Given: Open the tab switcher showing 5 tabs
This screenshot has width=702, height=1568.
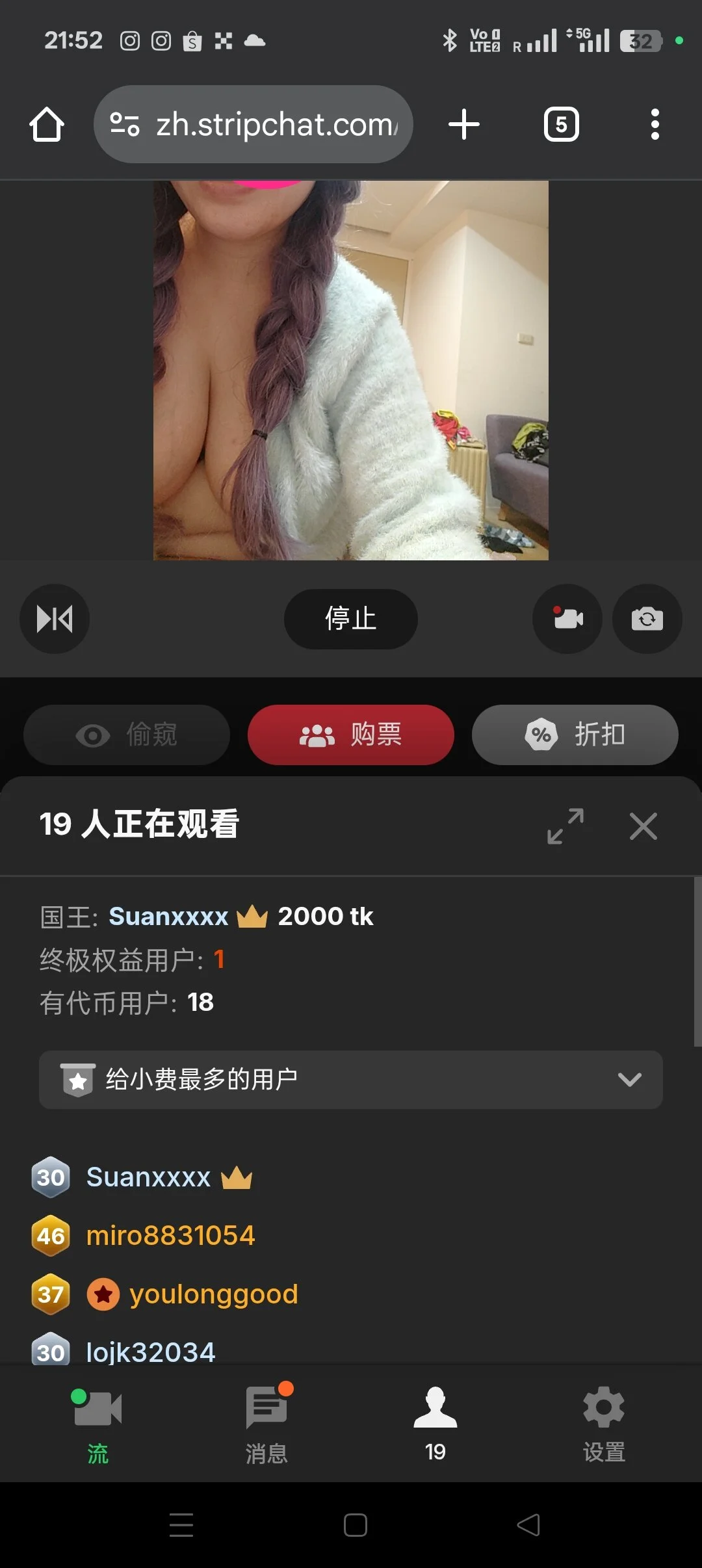Looking at the screenshot, I should click(561, 124).
